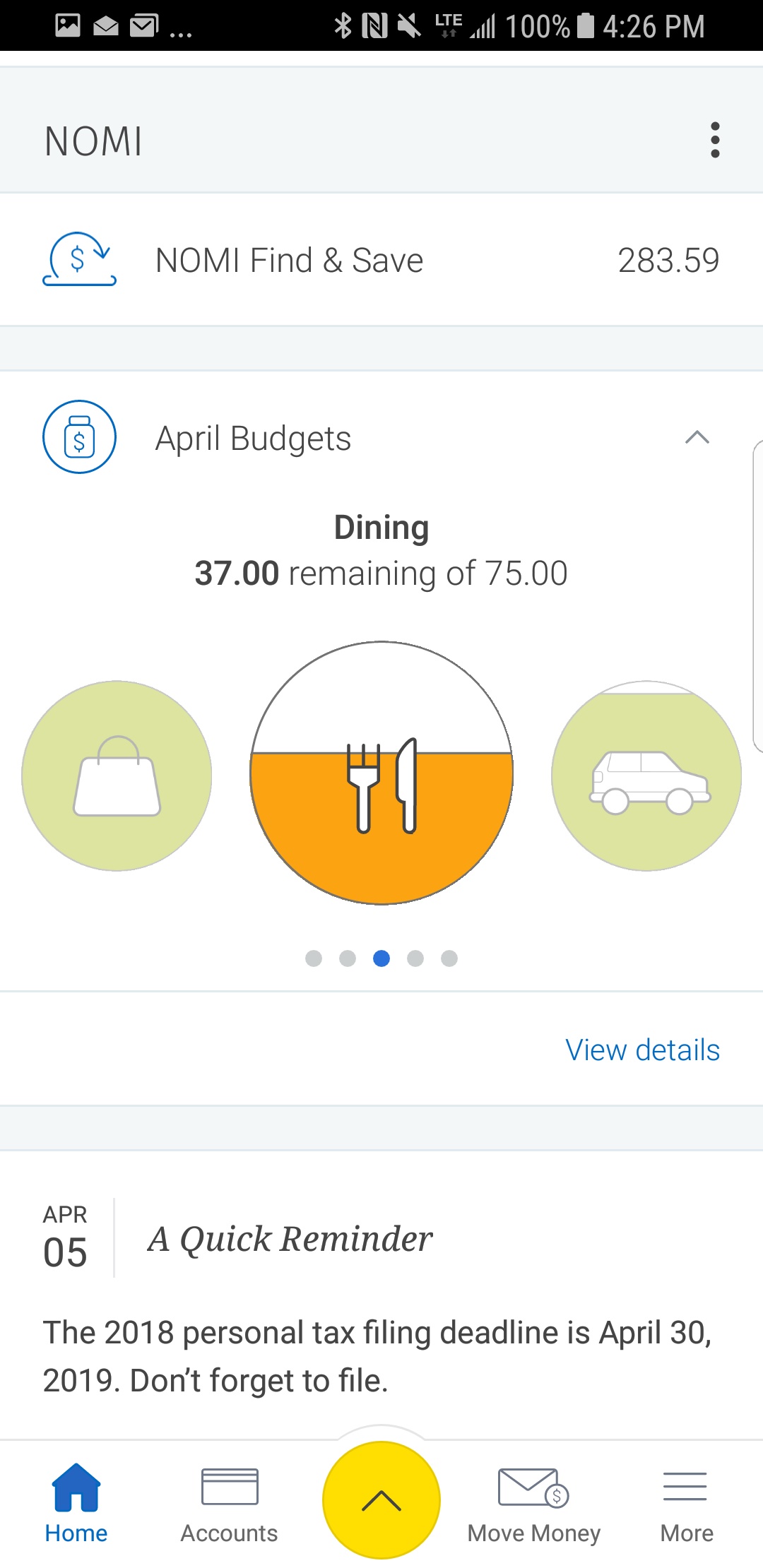
Task: View details of April budgets
Action: coord(642,1050)
